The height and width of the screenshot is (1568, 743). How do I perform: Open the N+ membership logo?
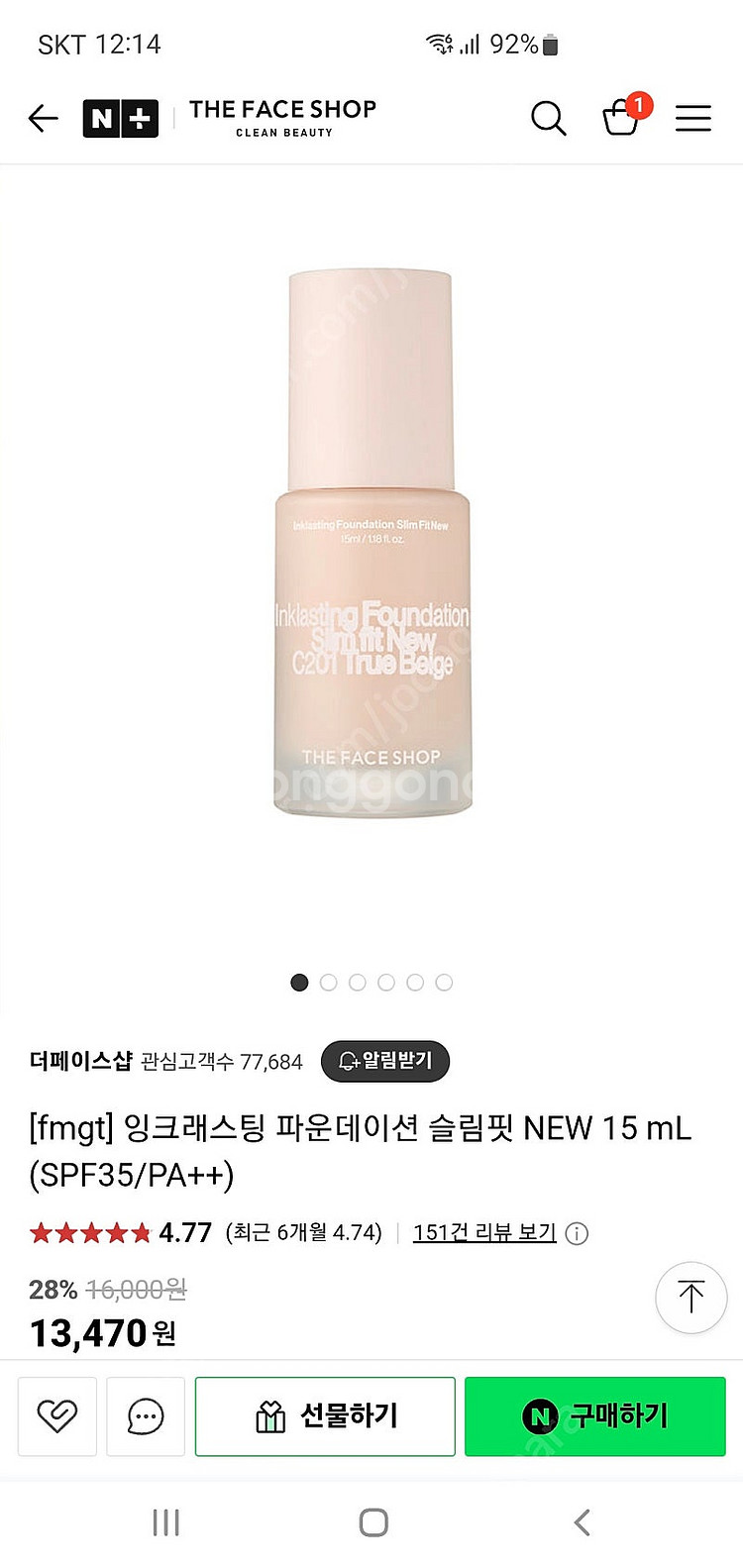tap(120, 119)
